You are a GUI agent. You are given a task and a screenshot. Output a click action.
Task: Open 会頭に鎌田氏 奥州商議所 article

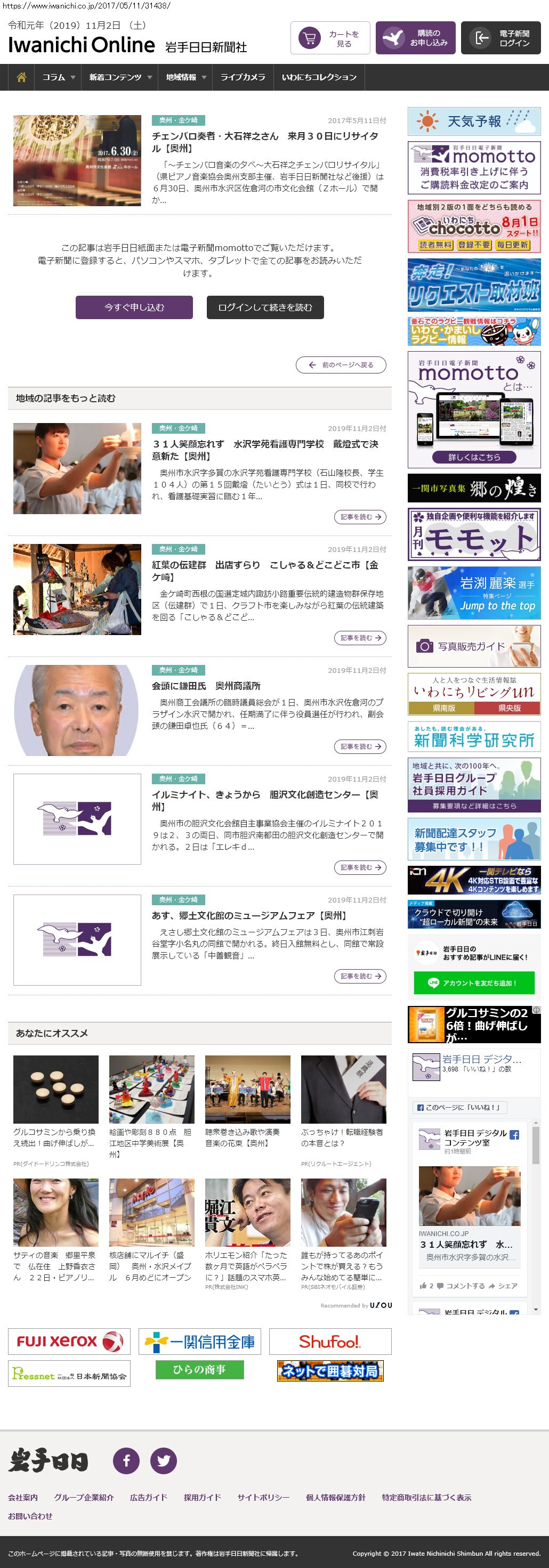206,685
